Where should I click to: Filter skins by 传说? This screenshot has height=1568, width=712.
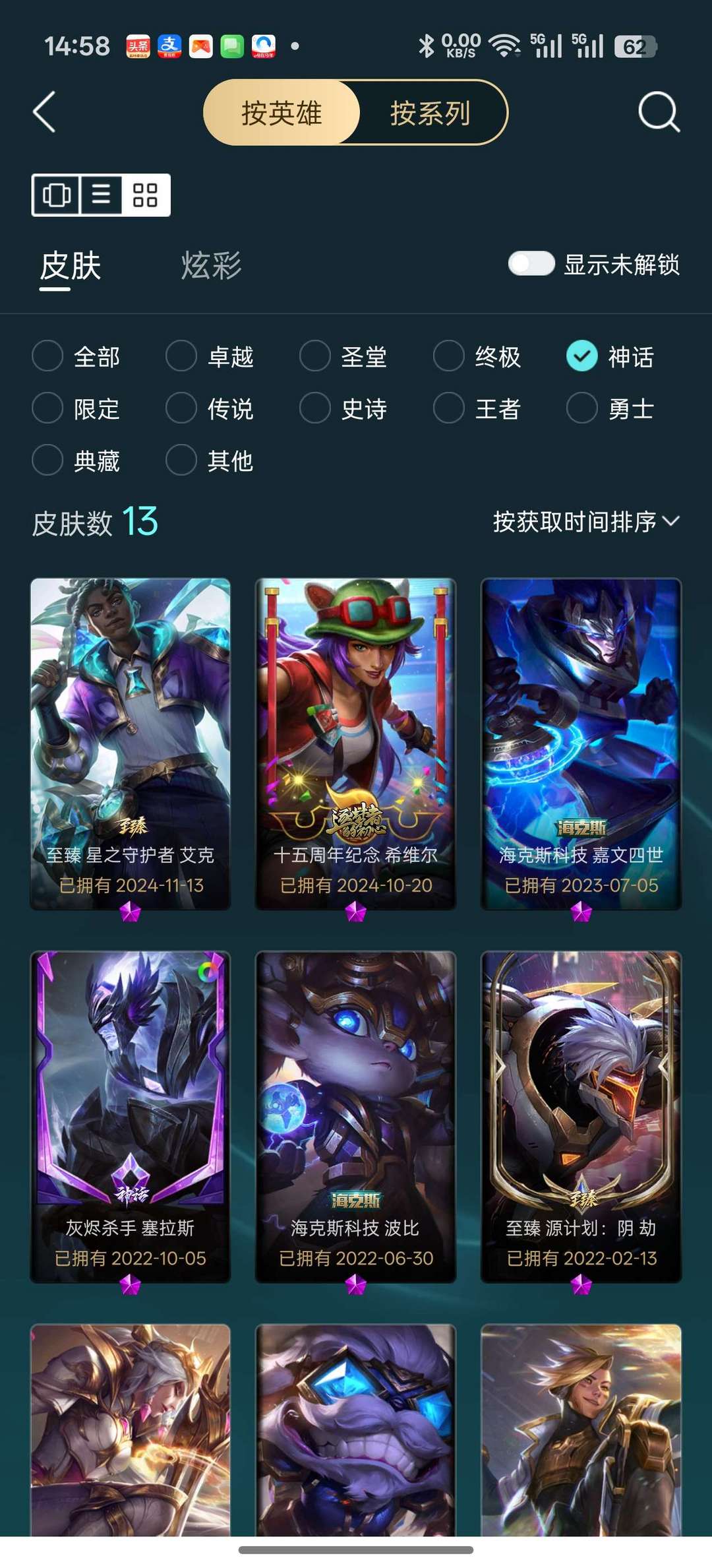click(210, 408)
